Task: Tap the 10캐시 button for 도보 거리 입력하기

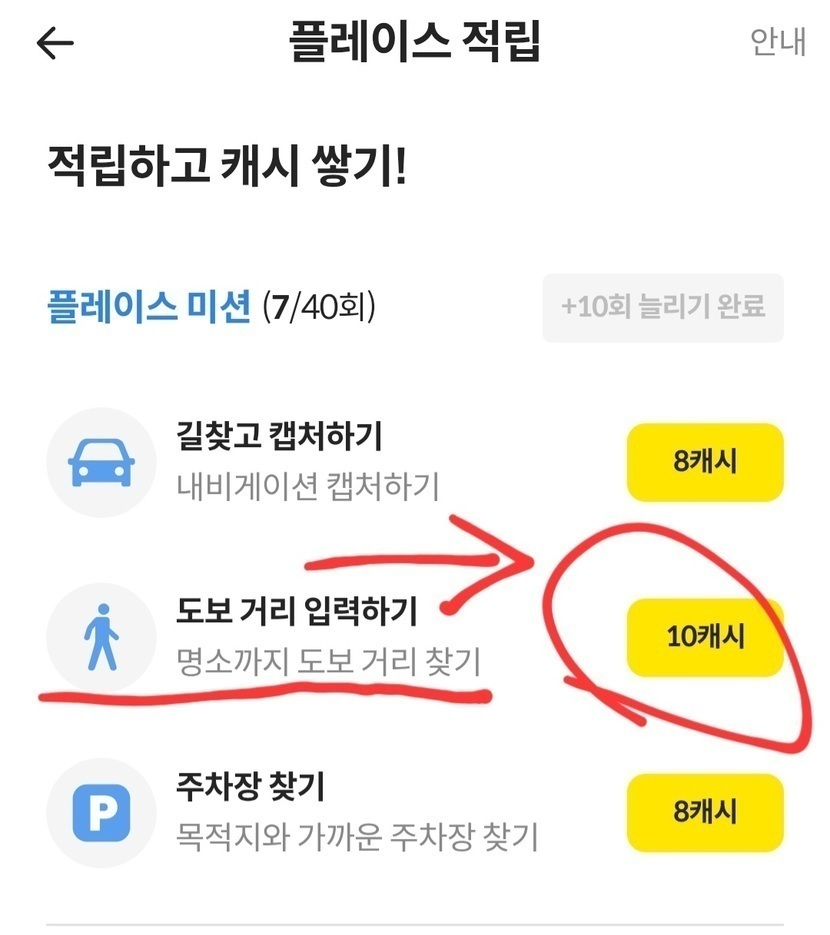Action: [704, 637]
